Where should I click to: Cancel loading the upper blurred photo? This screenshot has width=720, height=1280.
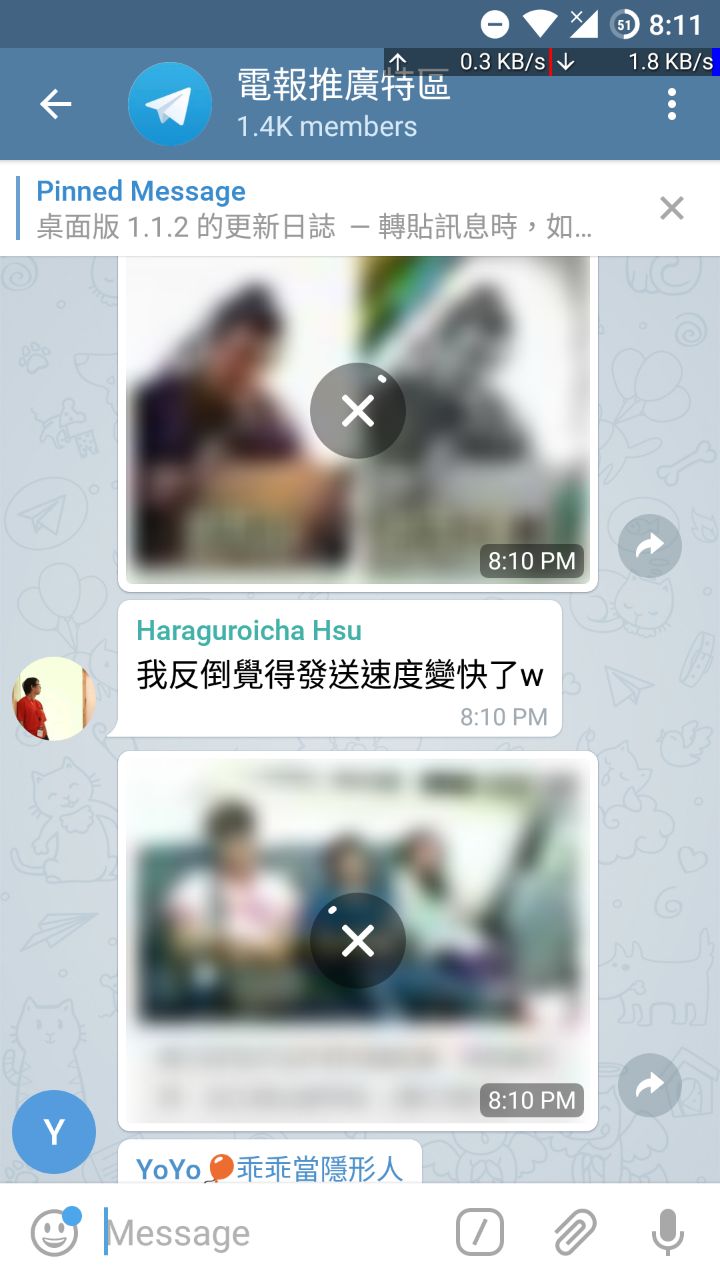point(358,411)
